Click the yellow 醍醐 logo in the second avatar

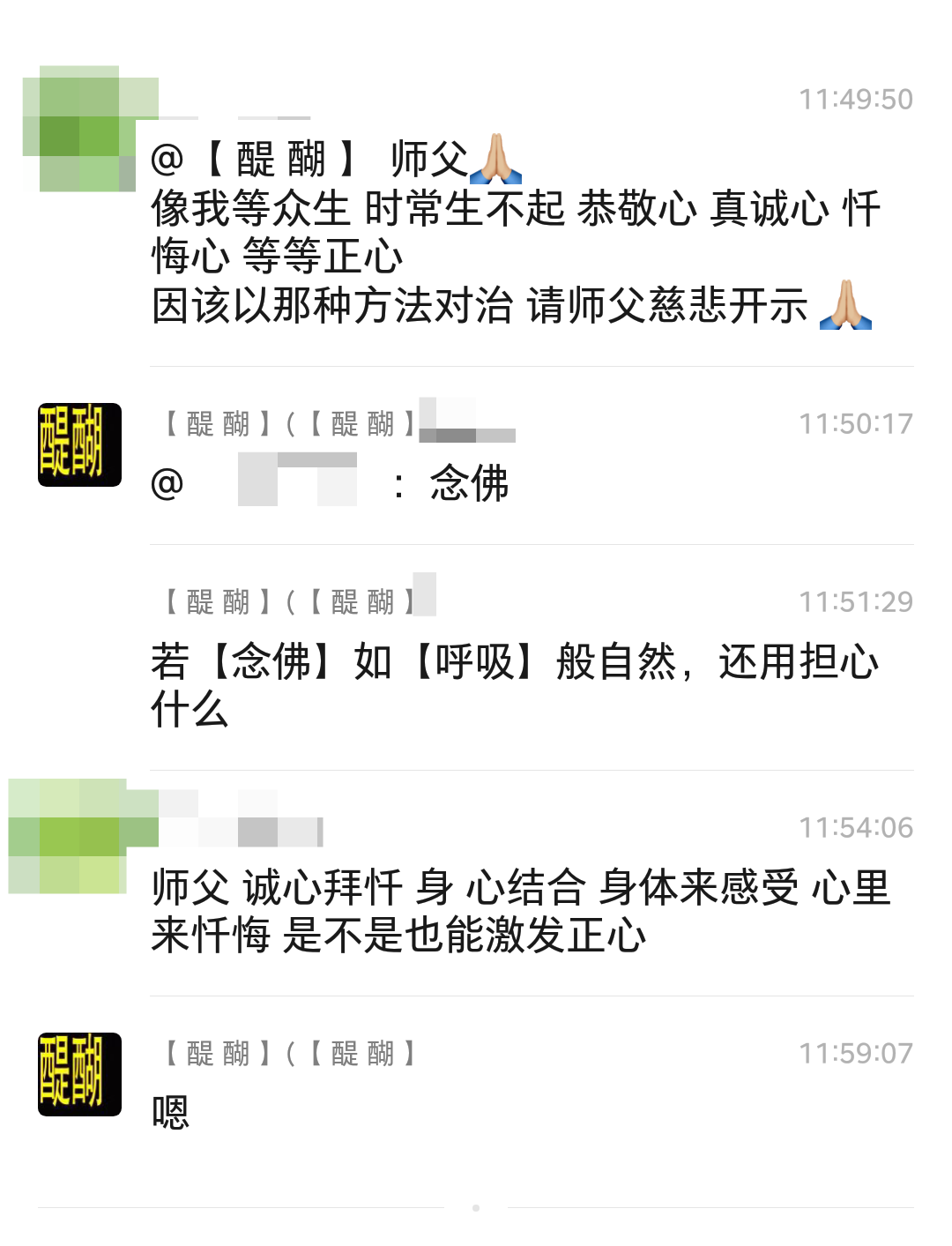coord(78,445)
